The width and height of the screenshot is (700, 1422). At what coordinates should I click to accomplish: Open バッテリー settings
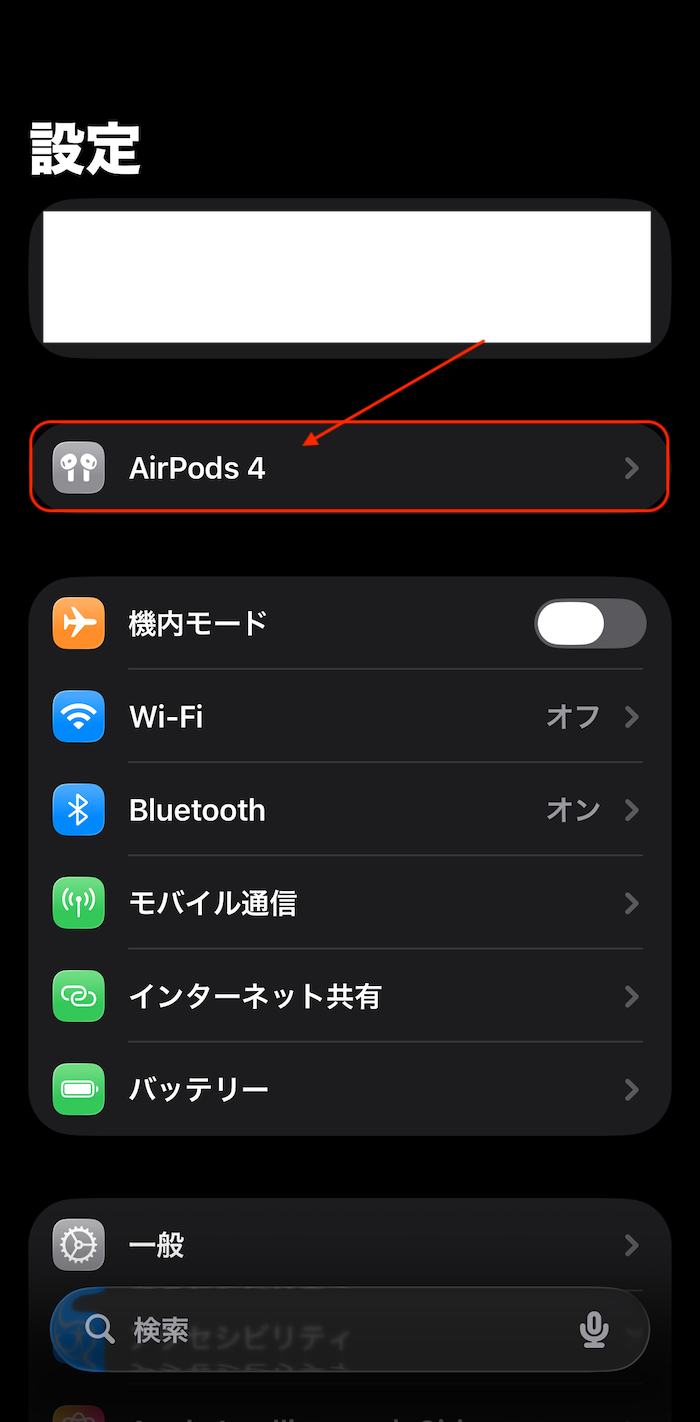tap(348, 1089)
